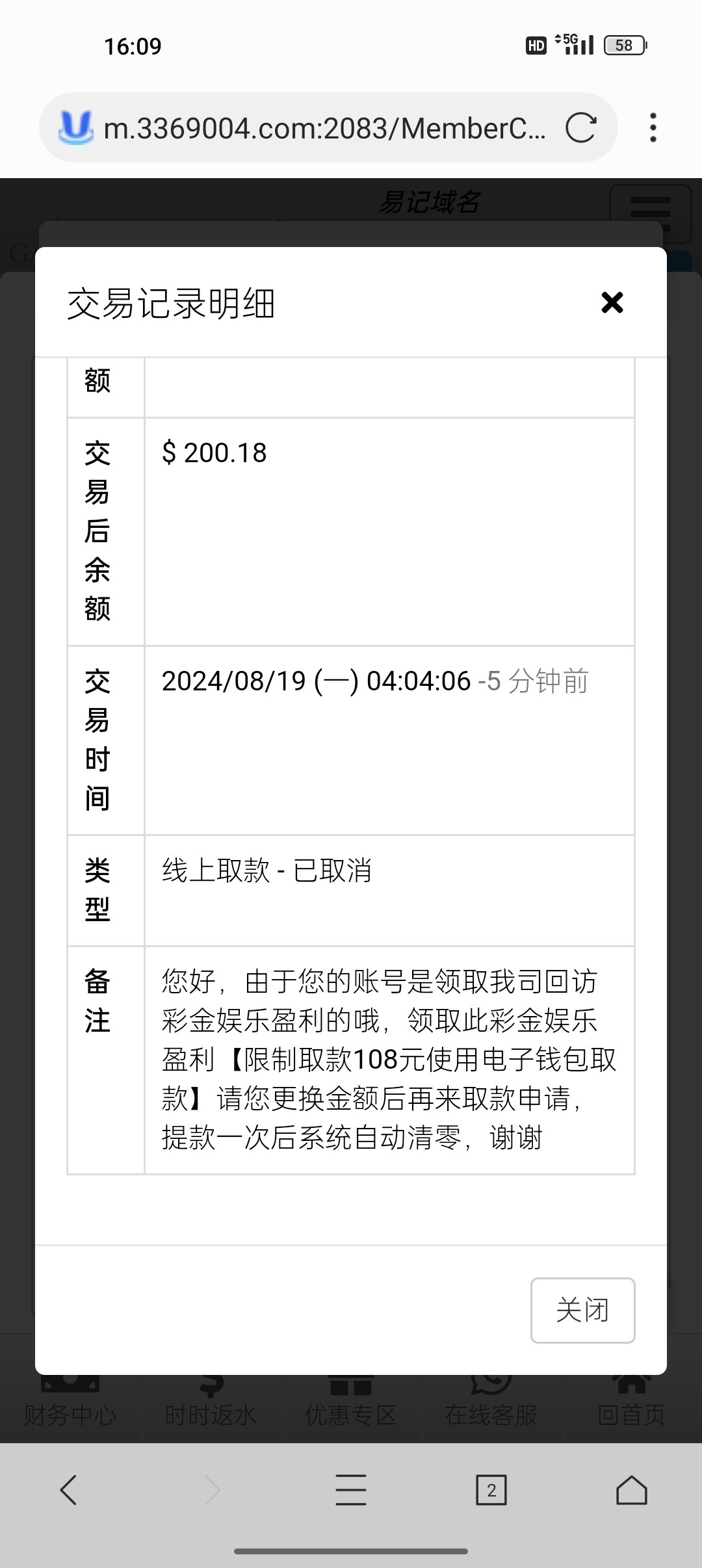Screen dimensions: 702x1568
Task: View the open browser tabs
Action: click(x=491, y=1489)
